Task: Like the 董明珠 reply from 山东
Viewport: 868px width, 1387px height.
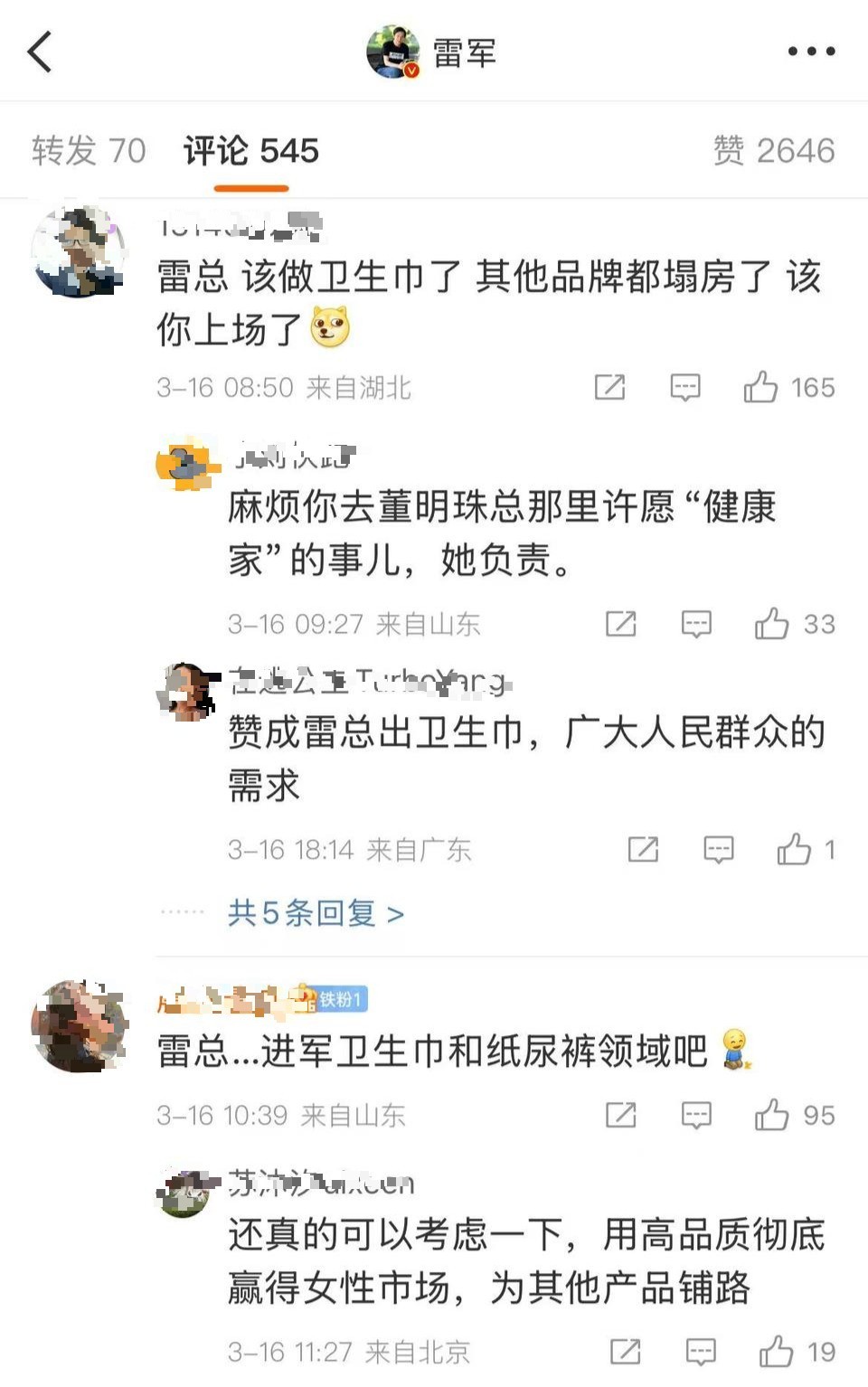Action: click(x=771, y=624)
